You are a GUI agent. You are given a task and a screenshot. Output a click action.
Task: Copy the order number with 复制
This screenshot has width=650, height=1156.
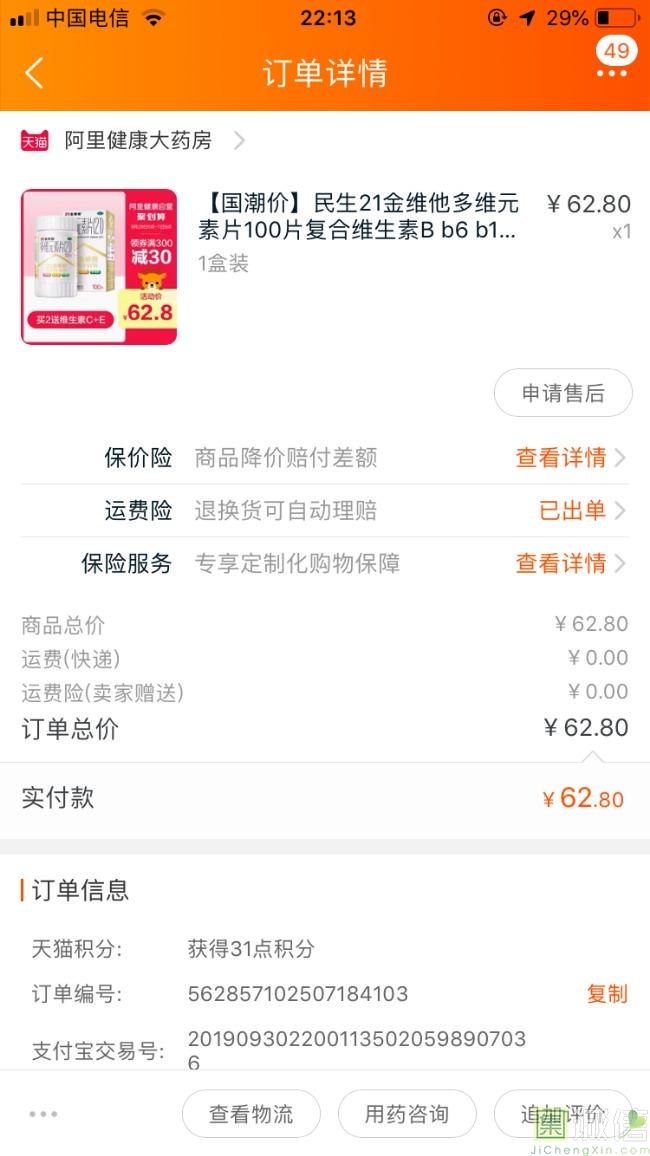tap(607, 994)
